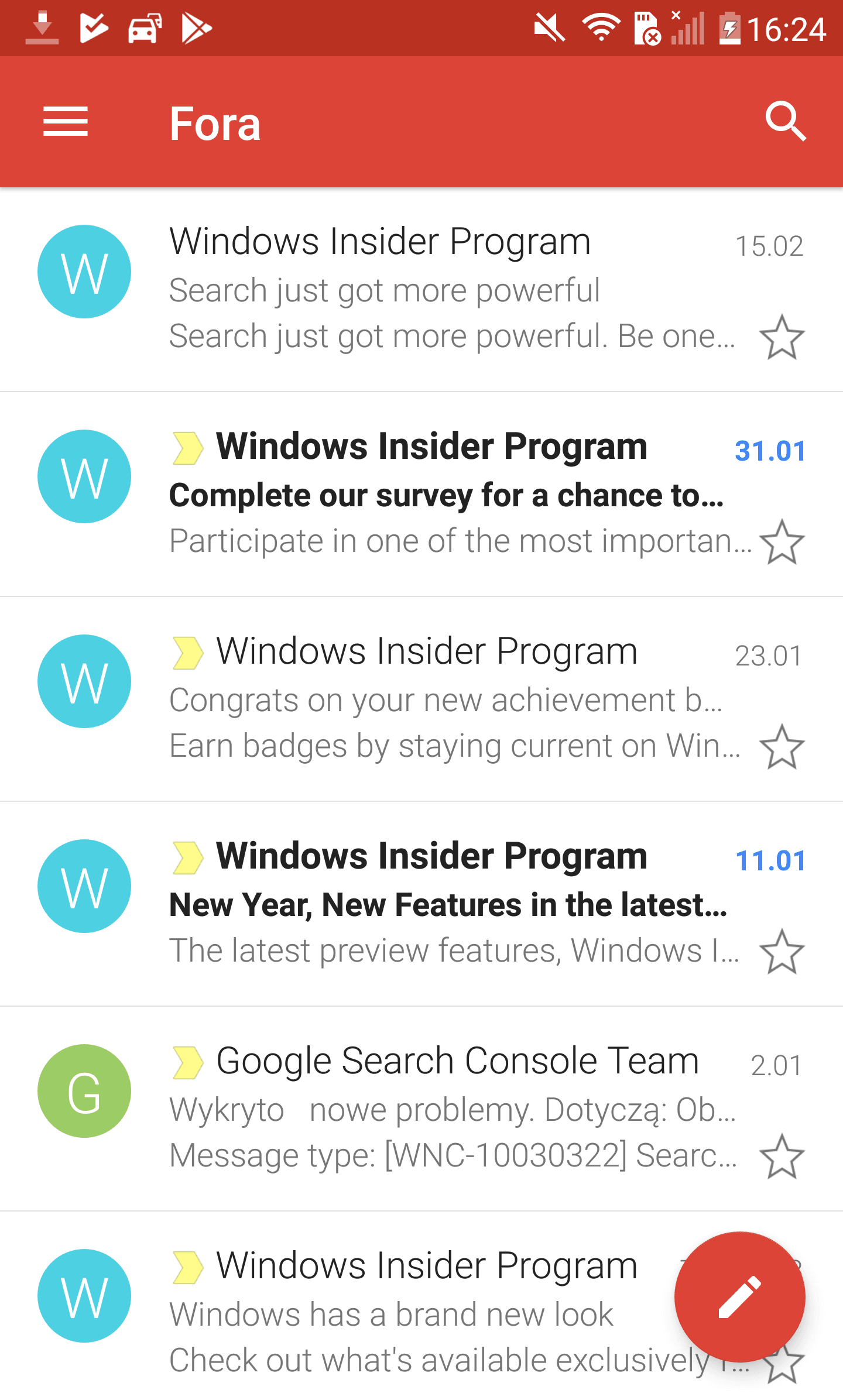843x1400 pixels.
Task: Star the Google Search Console Team email
Action: [x=782, y=1157]
